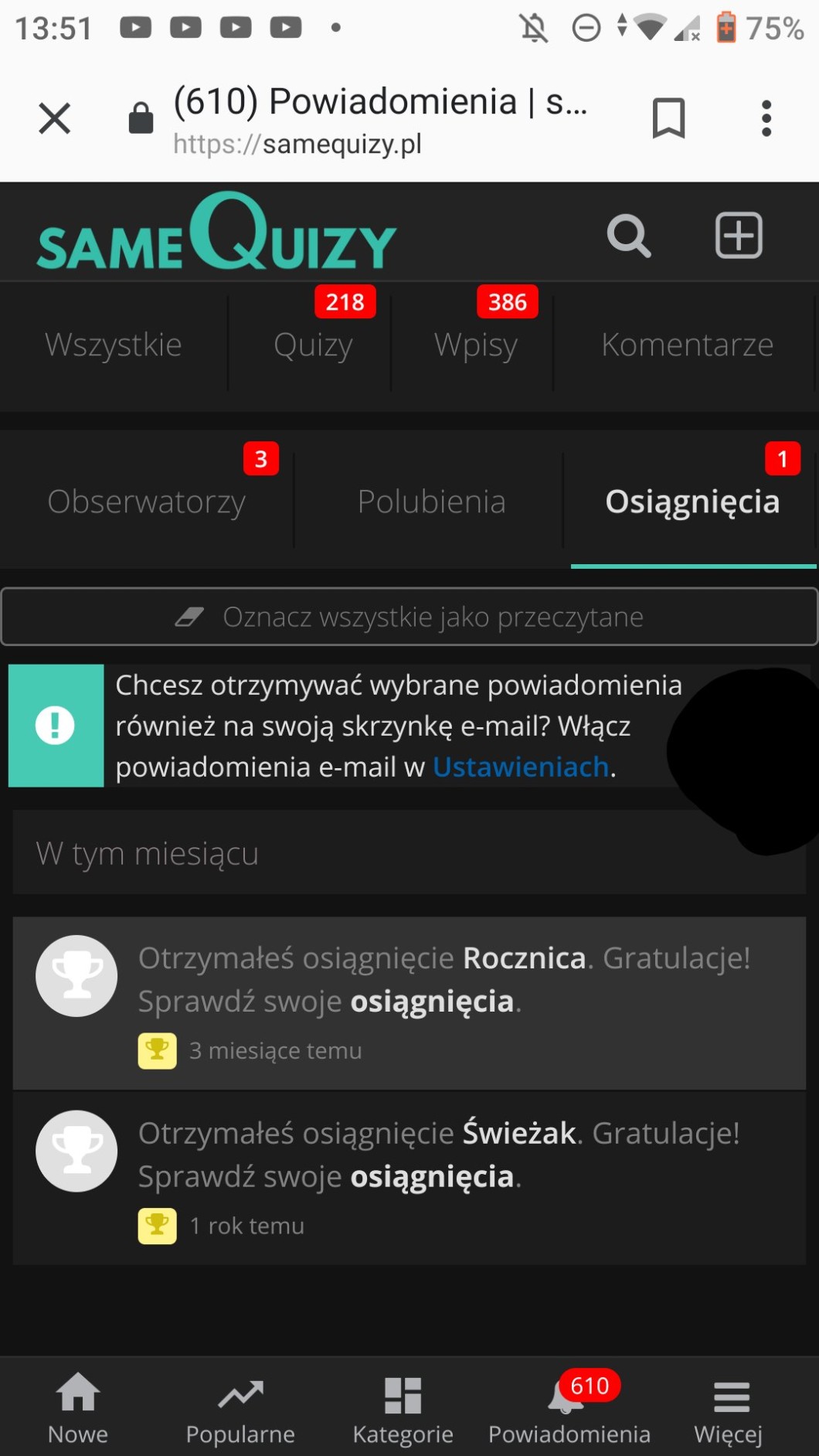View Komentarze notifications

coord(687,345)
